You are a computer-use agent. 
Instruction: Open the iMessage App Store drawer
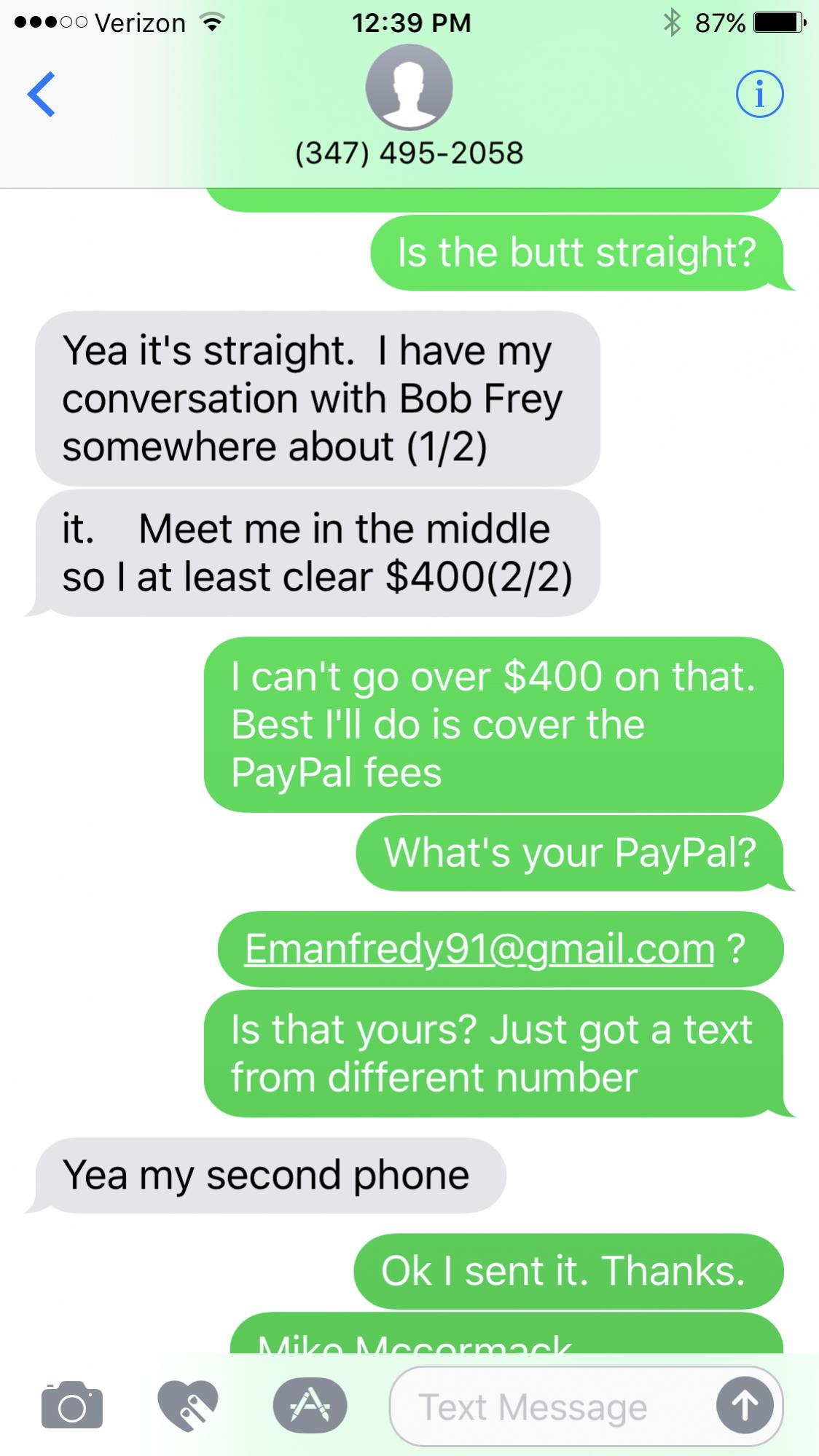click(310, 1404)
